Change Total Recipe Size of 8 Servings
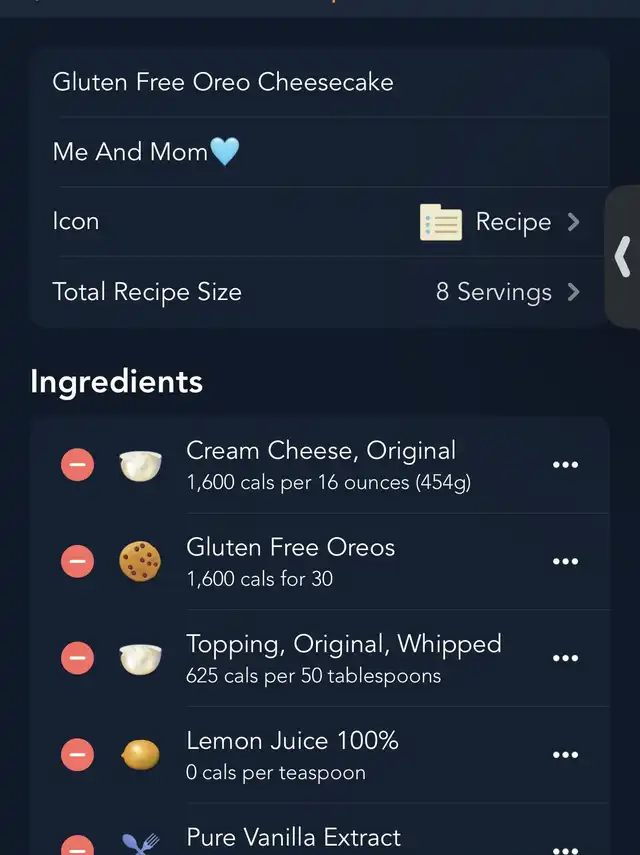The image size is (640, 855). [x=320, y=292]
